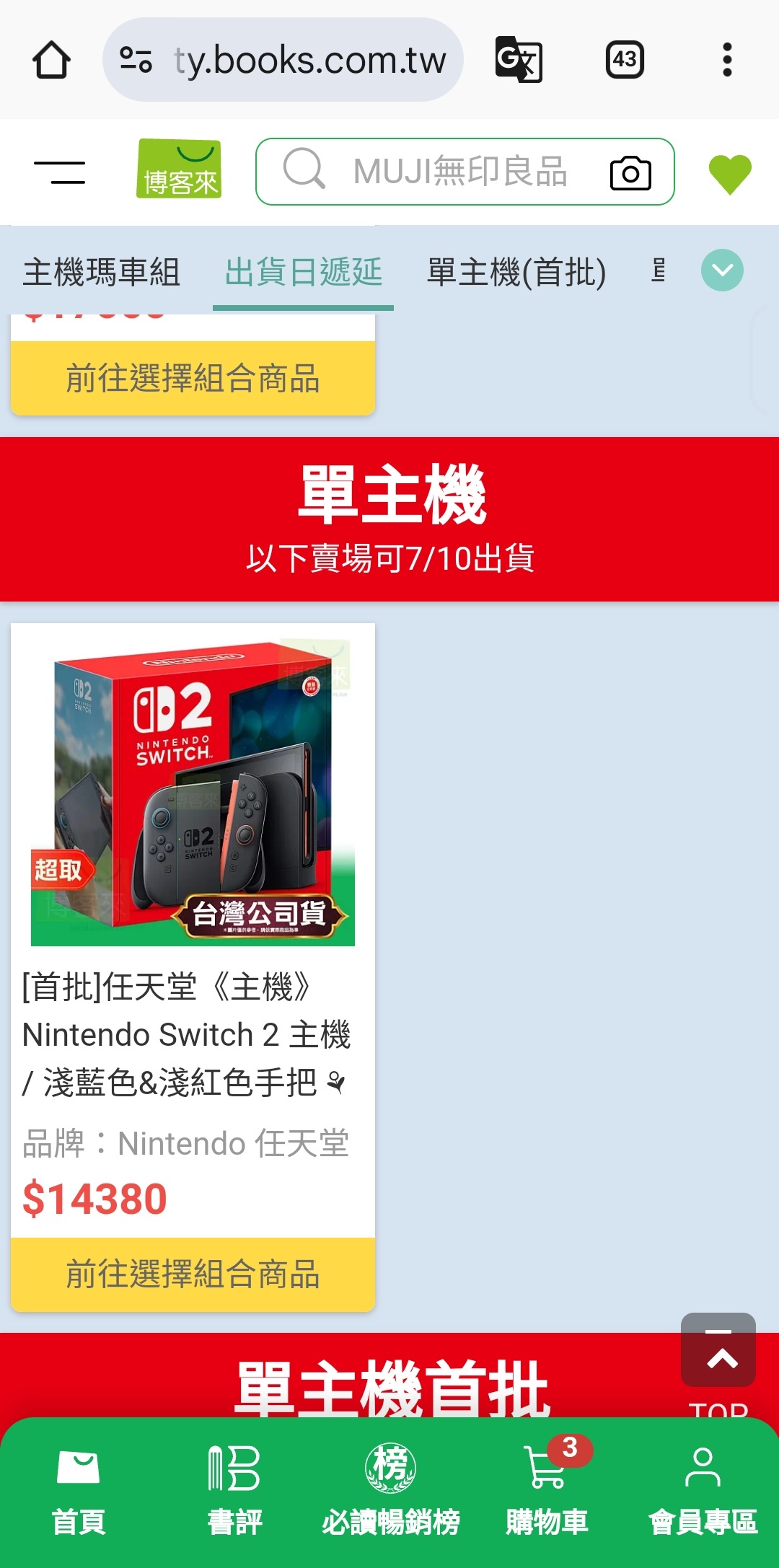The image size is (779, 1568).
Task: Translate this page with Google Translate
Action: (x=519, y=60)
